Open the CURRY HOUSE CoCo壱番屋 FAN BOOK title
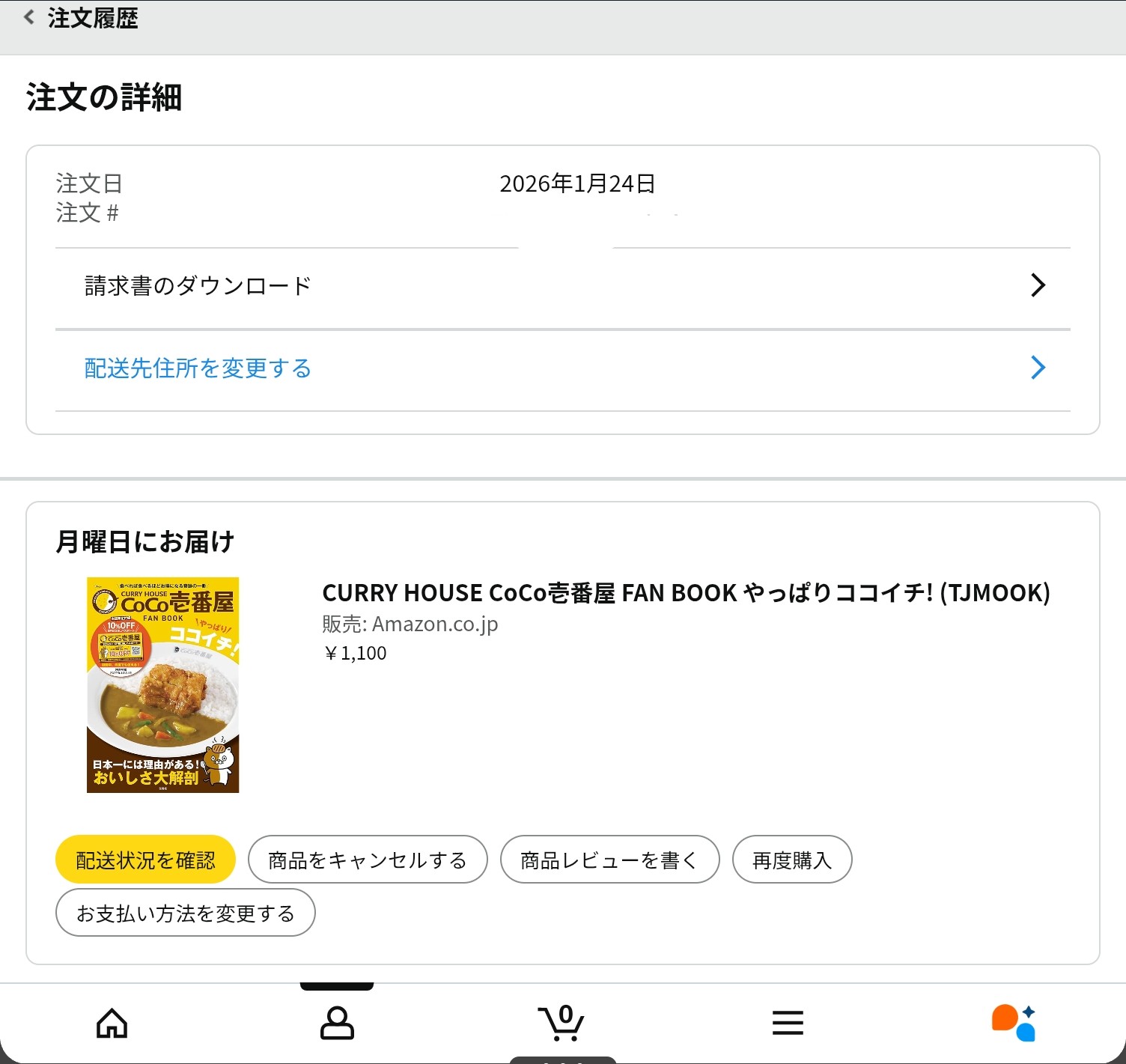The image size is (1126, 1064). tap(685, 593)
